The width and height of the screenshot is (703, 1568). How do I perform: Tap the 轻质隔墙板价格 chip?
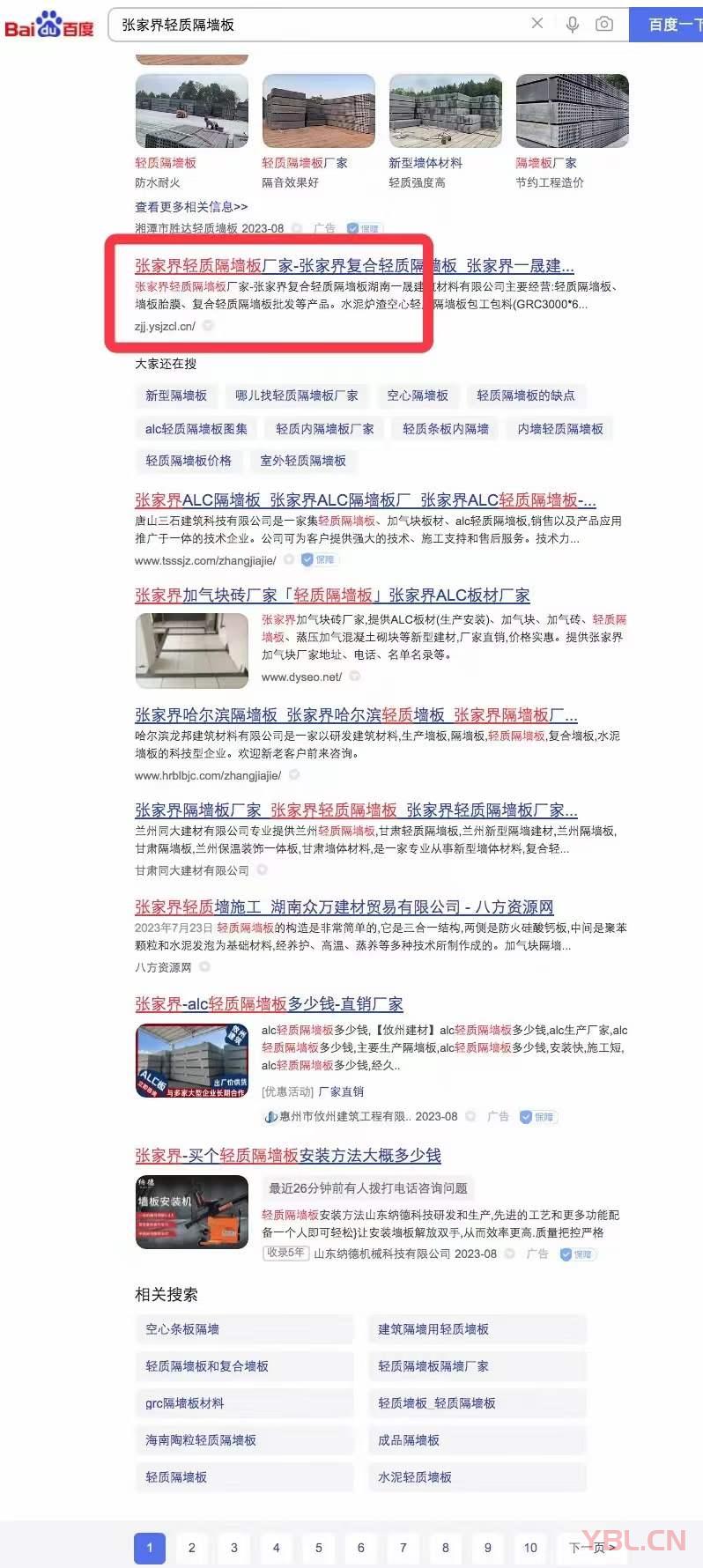pyautogui.click(x=189, y=461)
